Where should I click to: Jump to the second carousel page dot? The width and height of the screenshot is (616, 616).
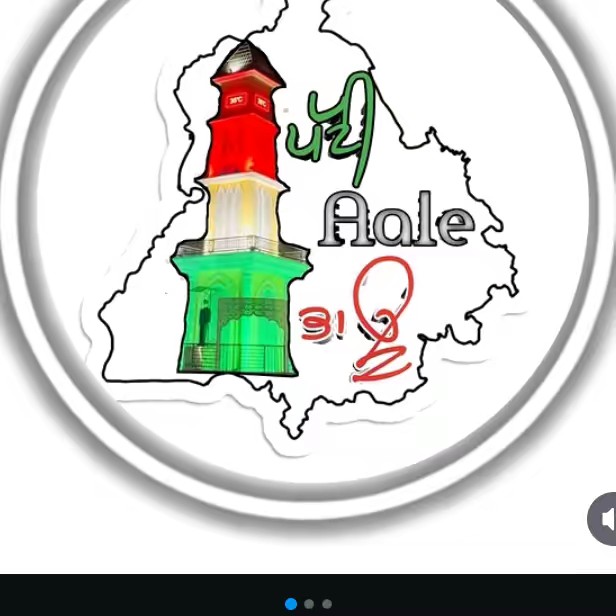tap(309, 604)
